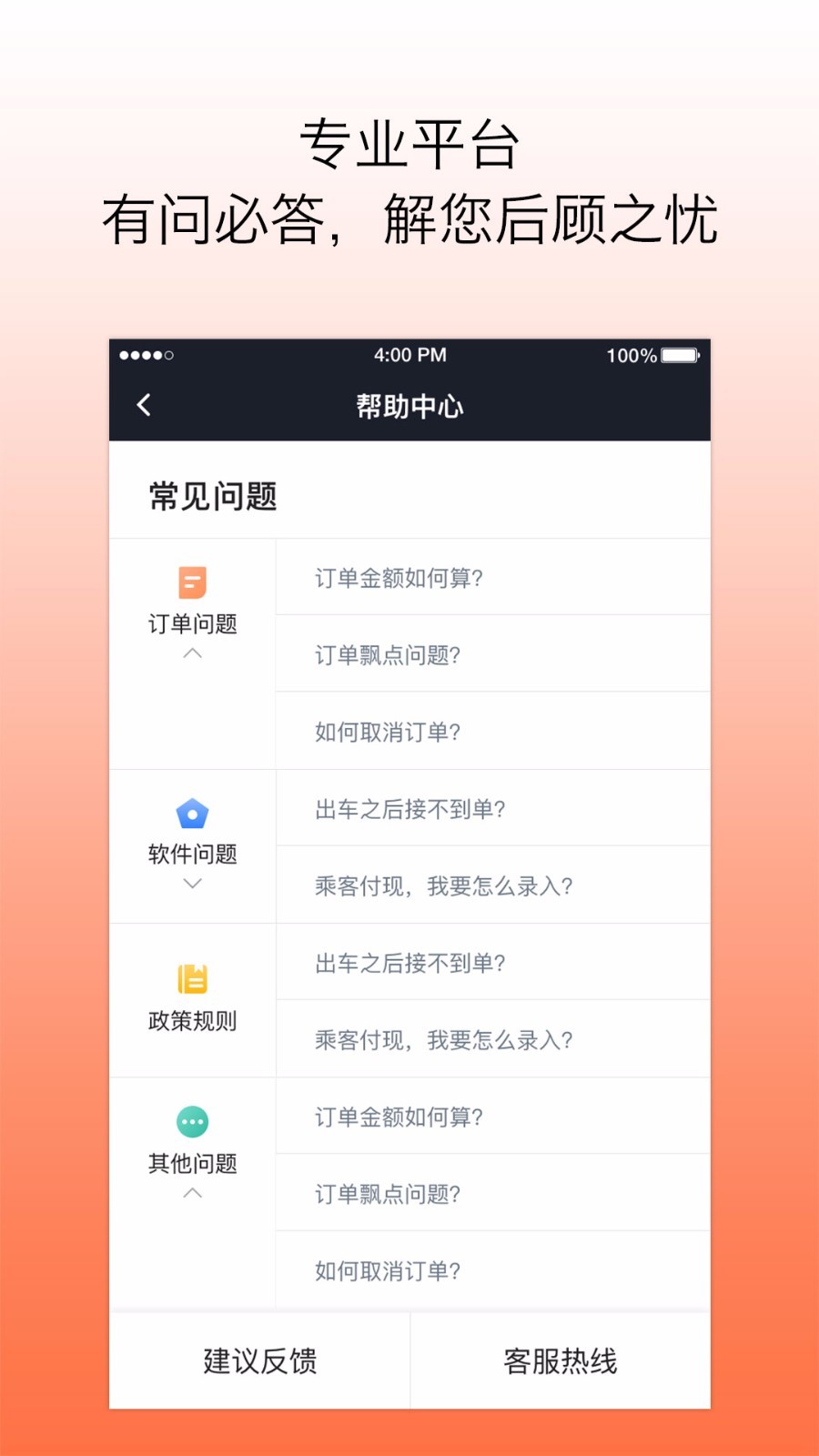Open the 订单金额如何算 question
The height and width of the screenshot is (1456, 819).
(401, 578)
